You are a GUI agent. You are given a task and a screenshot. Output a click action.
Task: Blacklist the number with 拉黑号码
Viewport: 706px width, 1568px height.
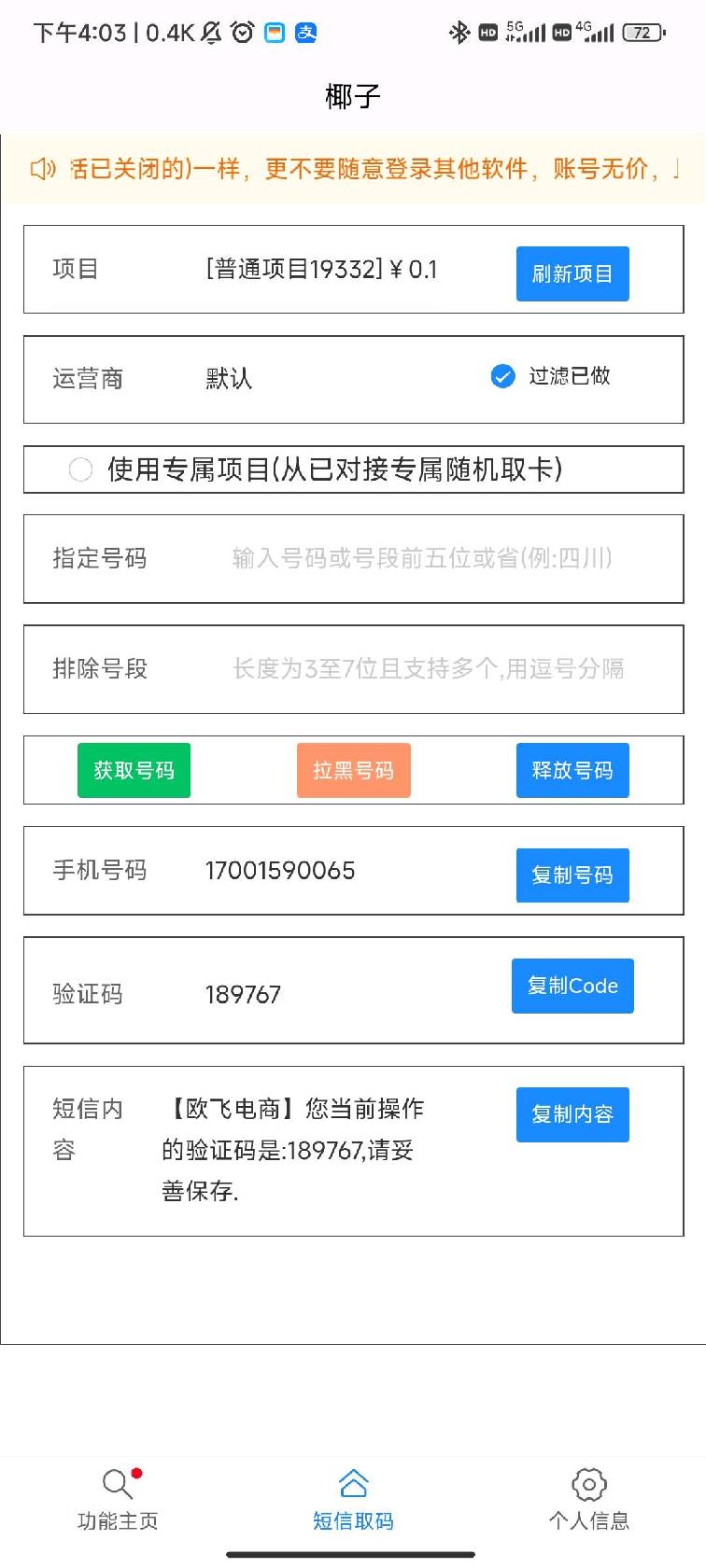(x=353, y=770)
